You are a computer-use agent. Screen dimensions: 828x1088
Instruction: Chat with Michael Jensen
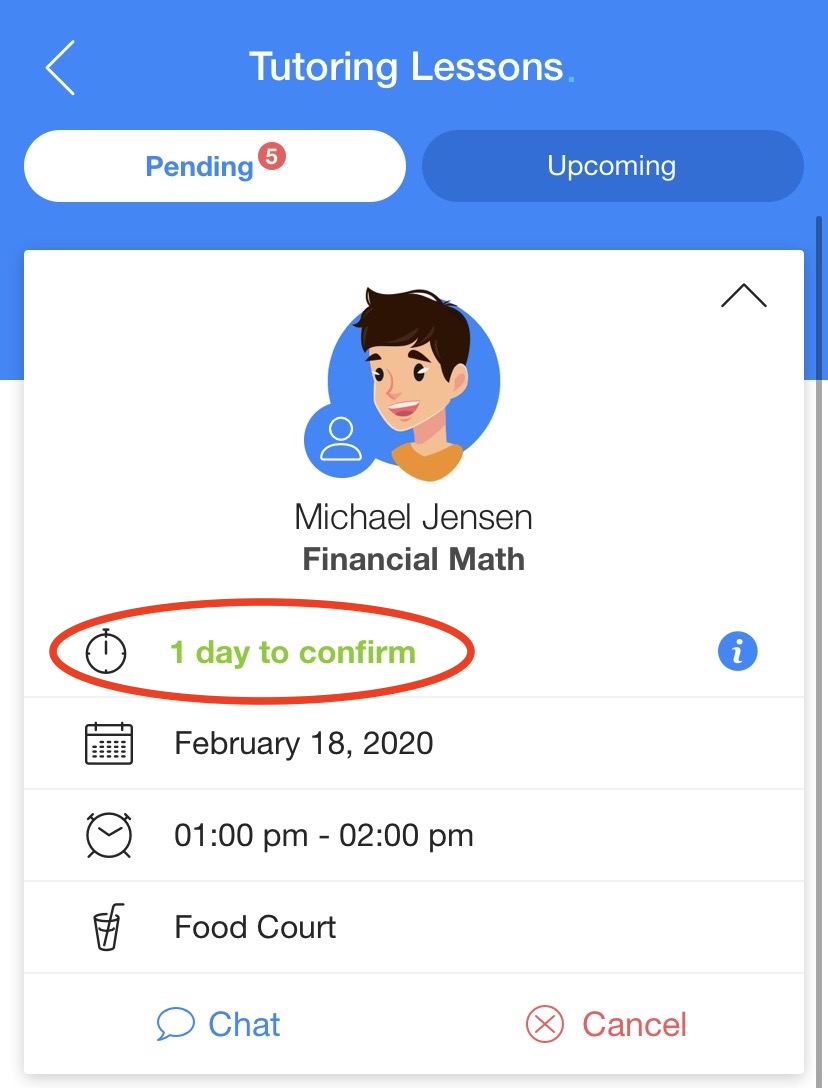pos(219,1024)
